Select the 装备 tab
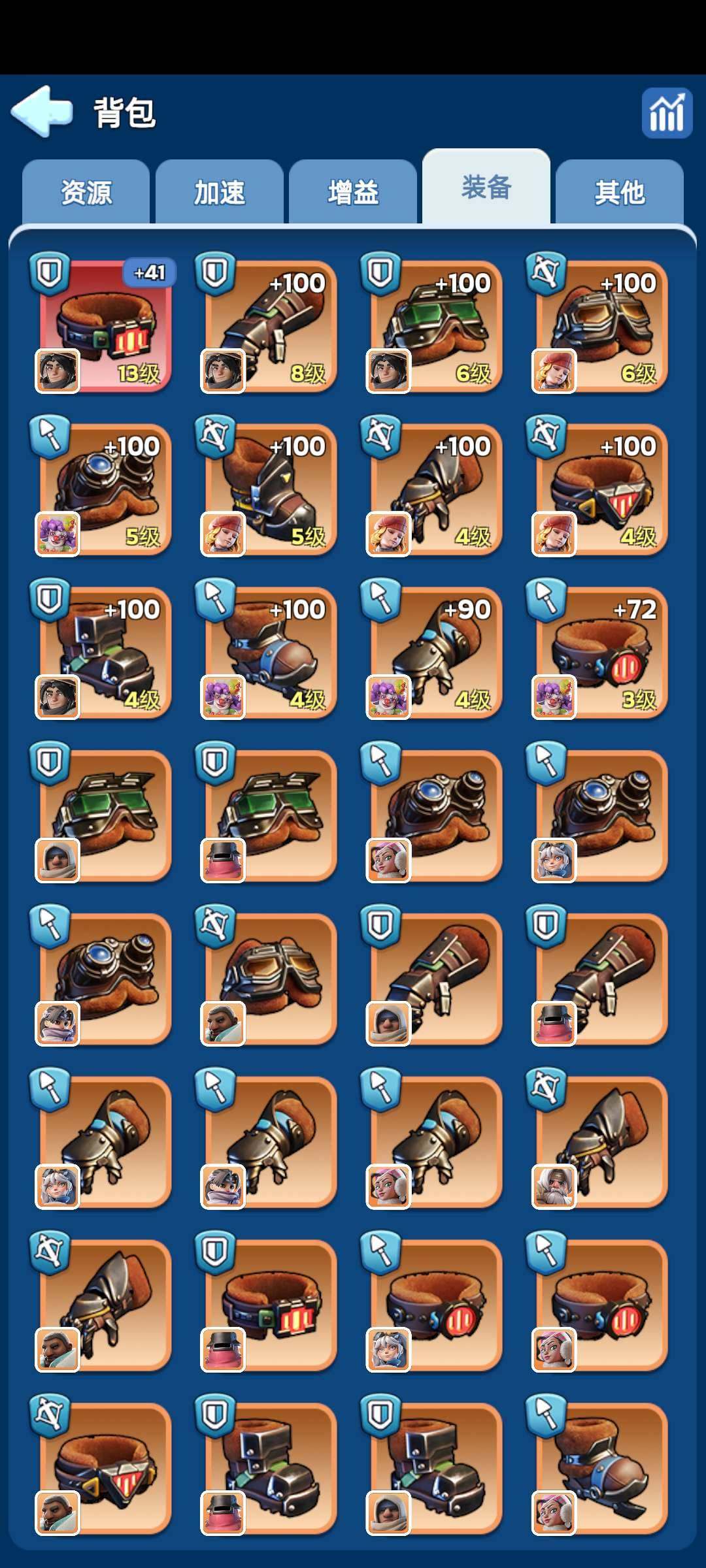Viewport: 706px width, 1568px height. (486, 188)
